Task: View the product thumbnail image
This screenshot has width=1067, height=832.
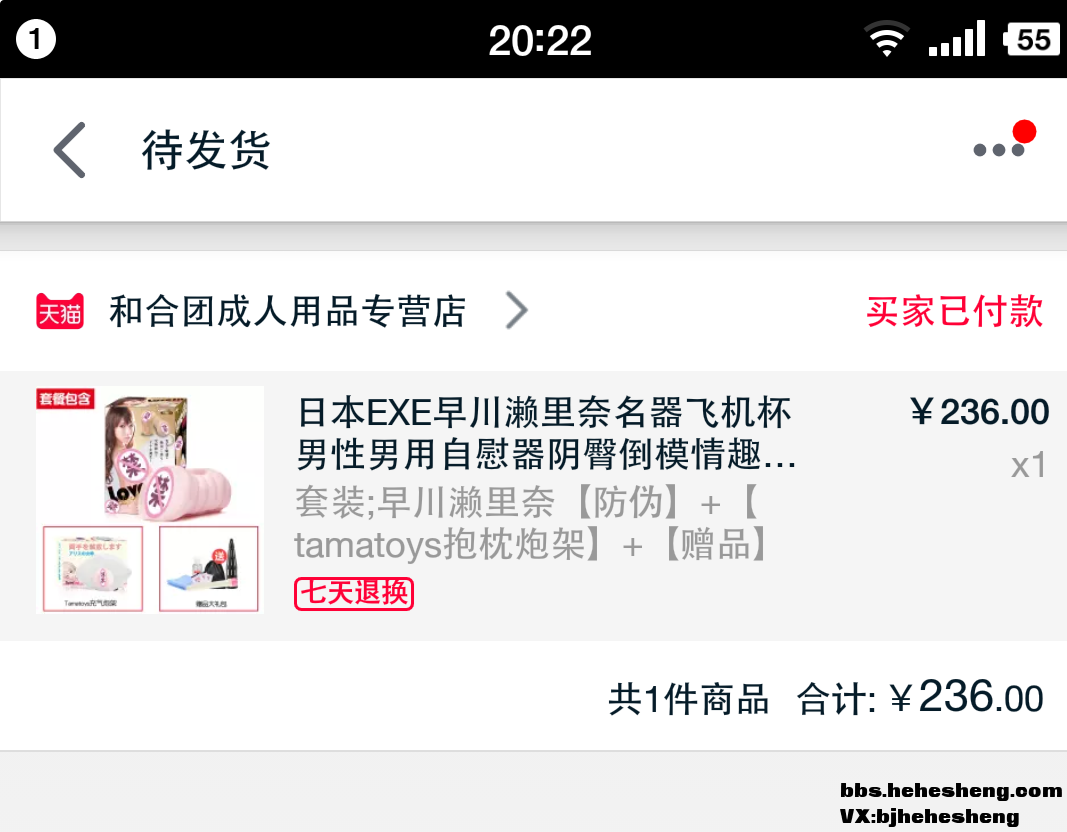Action: click(x=150, y=499)
